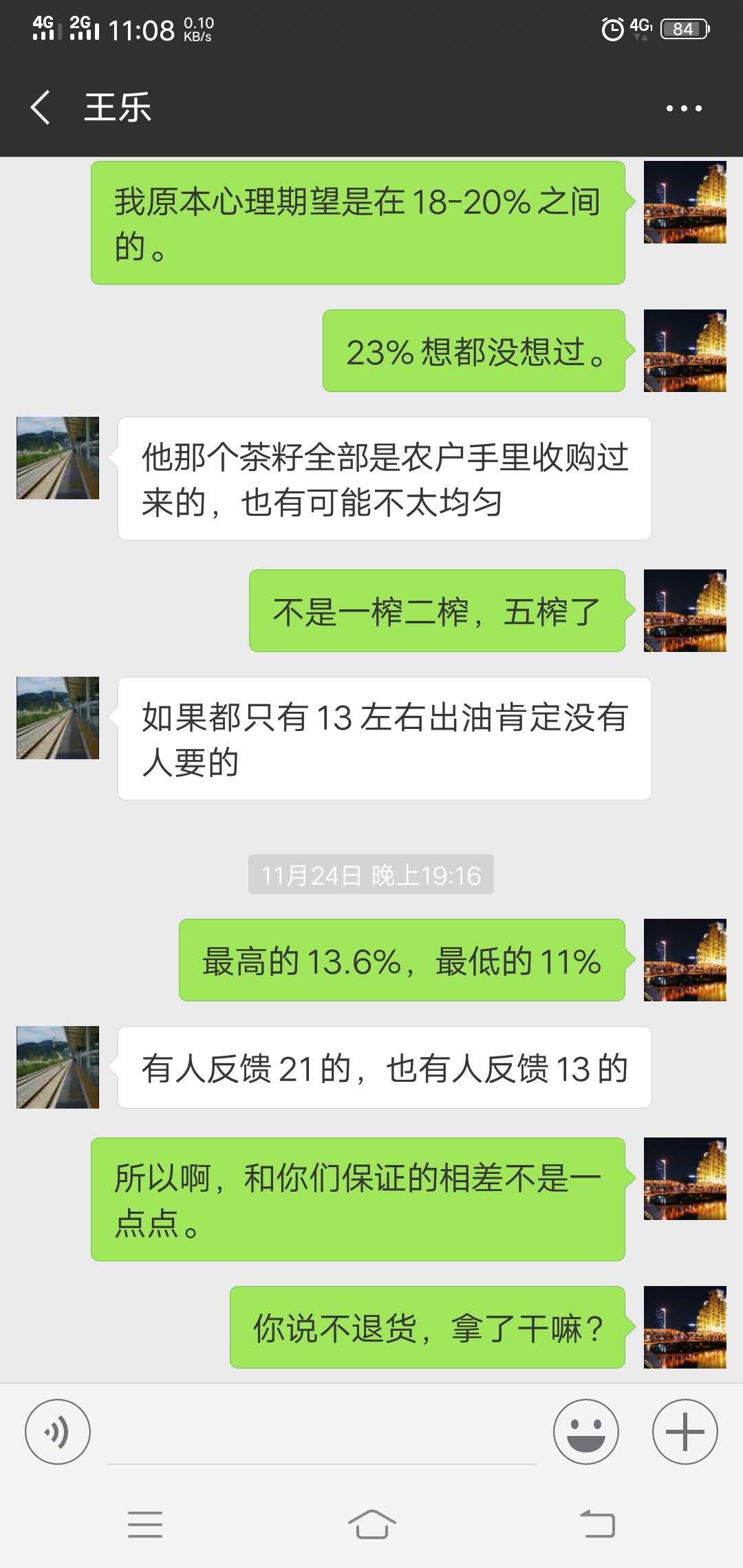Image resolution: width=743 pixels, height=1568 pixels.
Task: Open the plus attachments menu
Action: tap(685, 1432)
